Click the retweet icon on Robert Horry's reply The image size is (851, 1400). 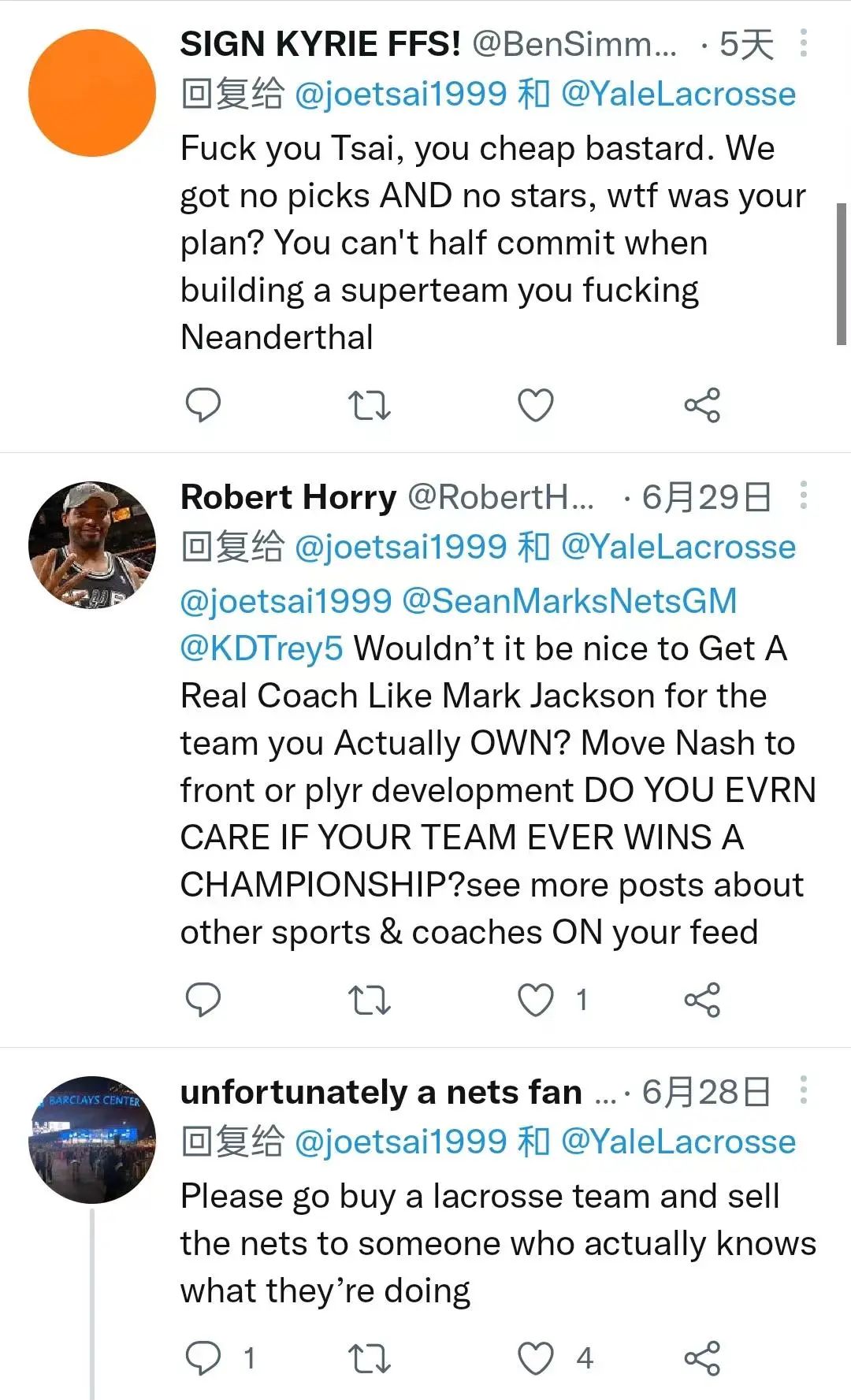[369, 1002]
